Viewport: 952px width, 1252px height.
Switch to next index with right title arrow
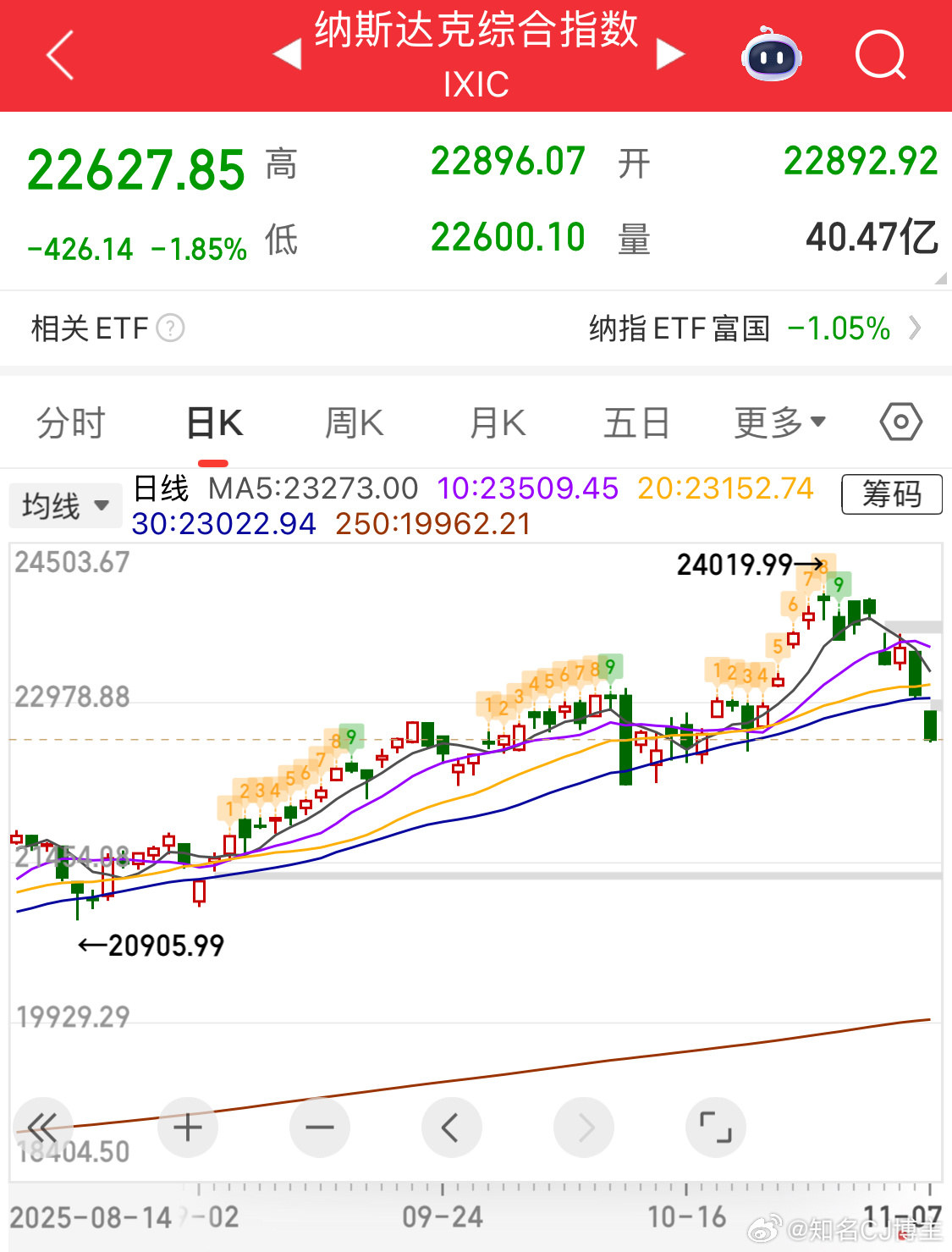coord(670,52)
